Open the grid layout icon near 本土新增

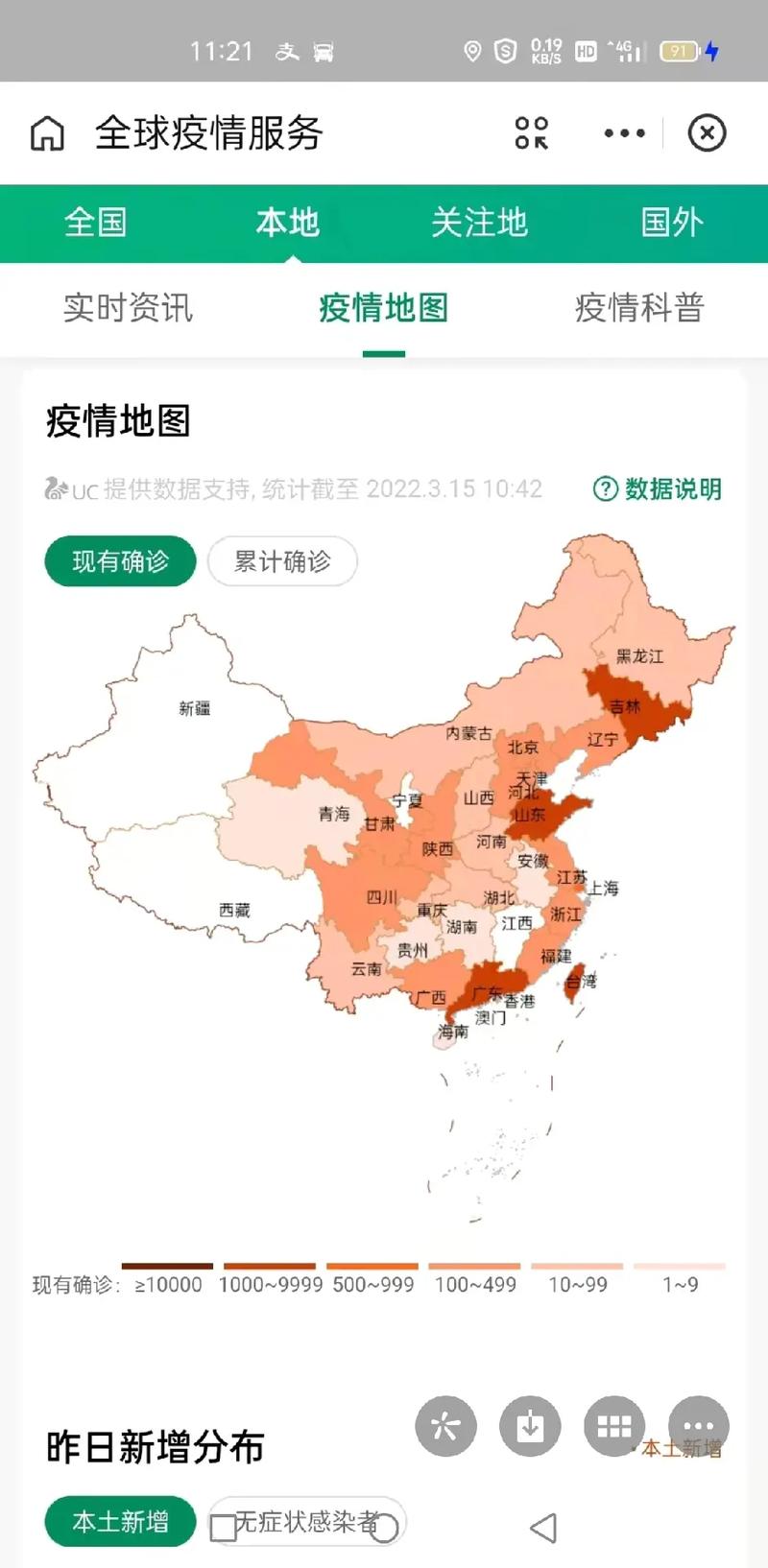[613, 1427]
